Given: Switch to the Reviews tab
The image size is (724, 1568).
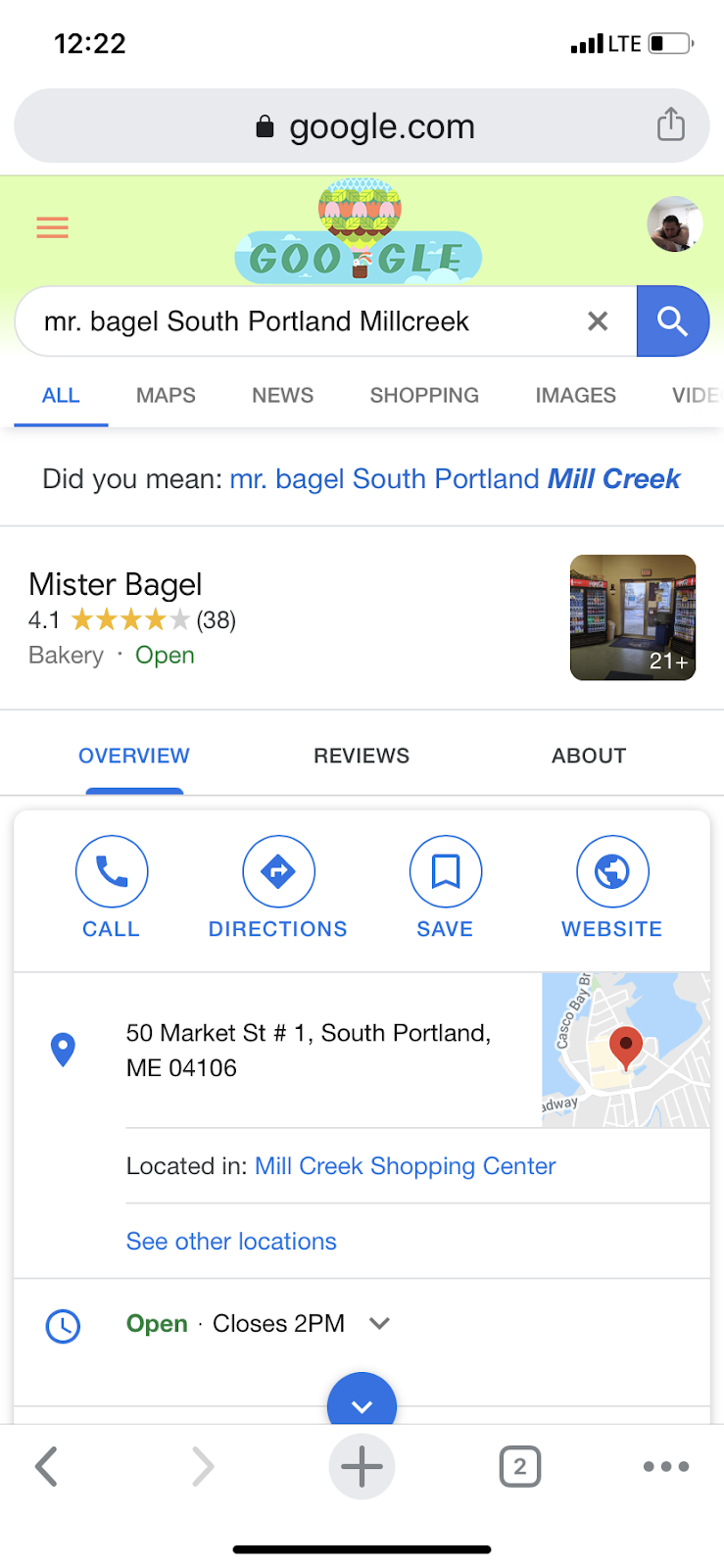Looking at the screenshot, I should click(x=362, y=756).
